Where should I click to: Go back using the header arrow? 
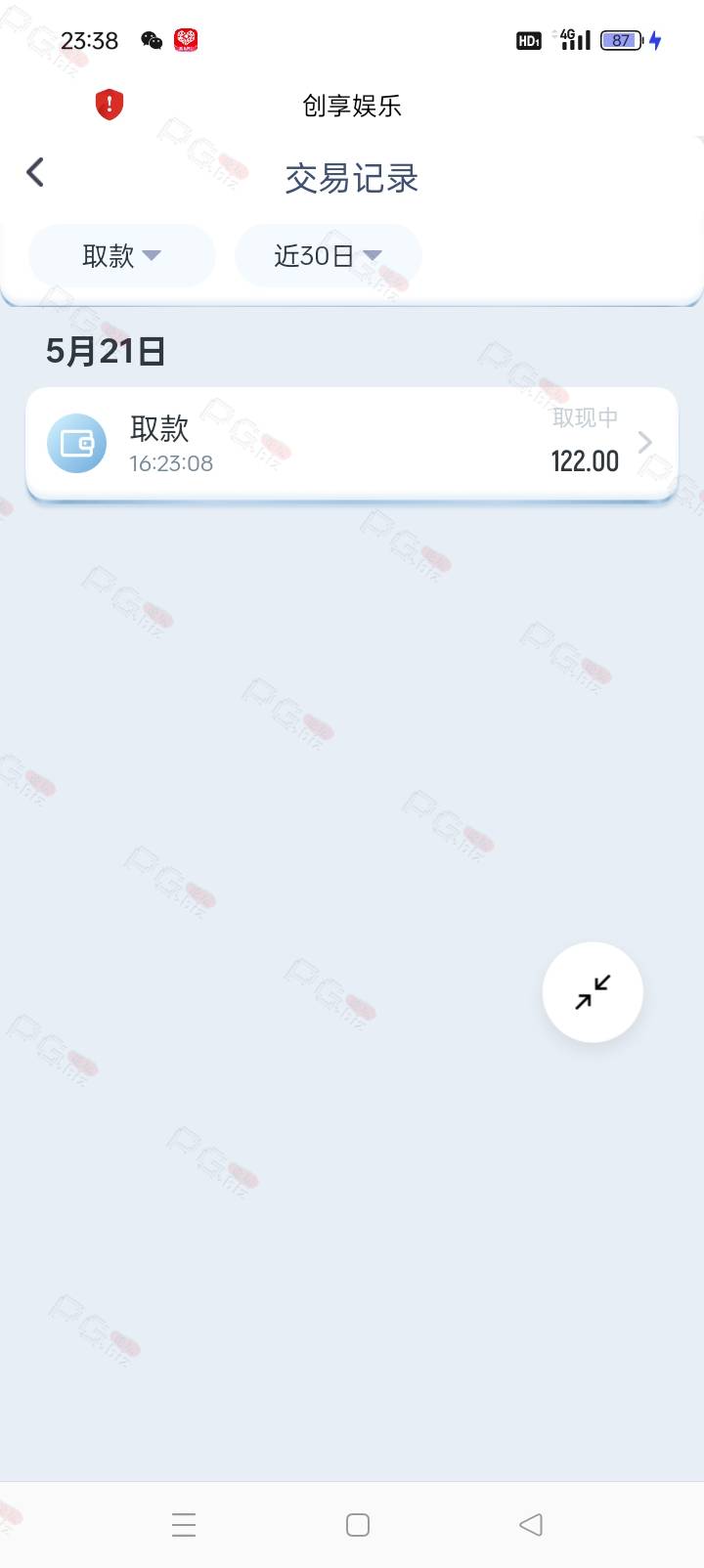35,173
